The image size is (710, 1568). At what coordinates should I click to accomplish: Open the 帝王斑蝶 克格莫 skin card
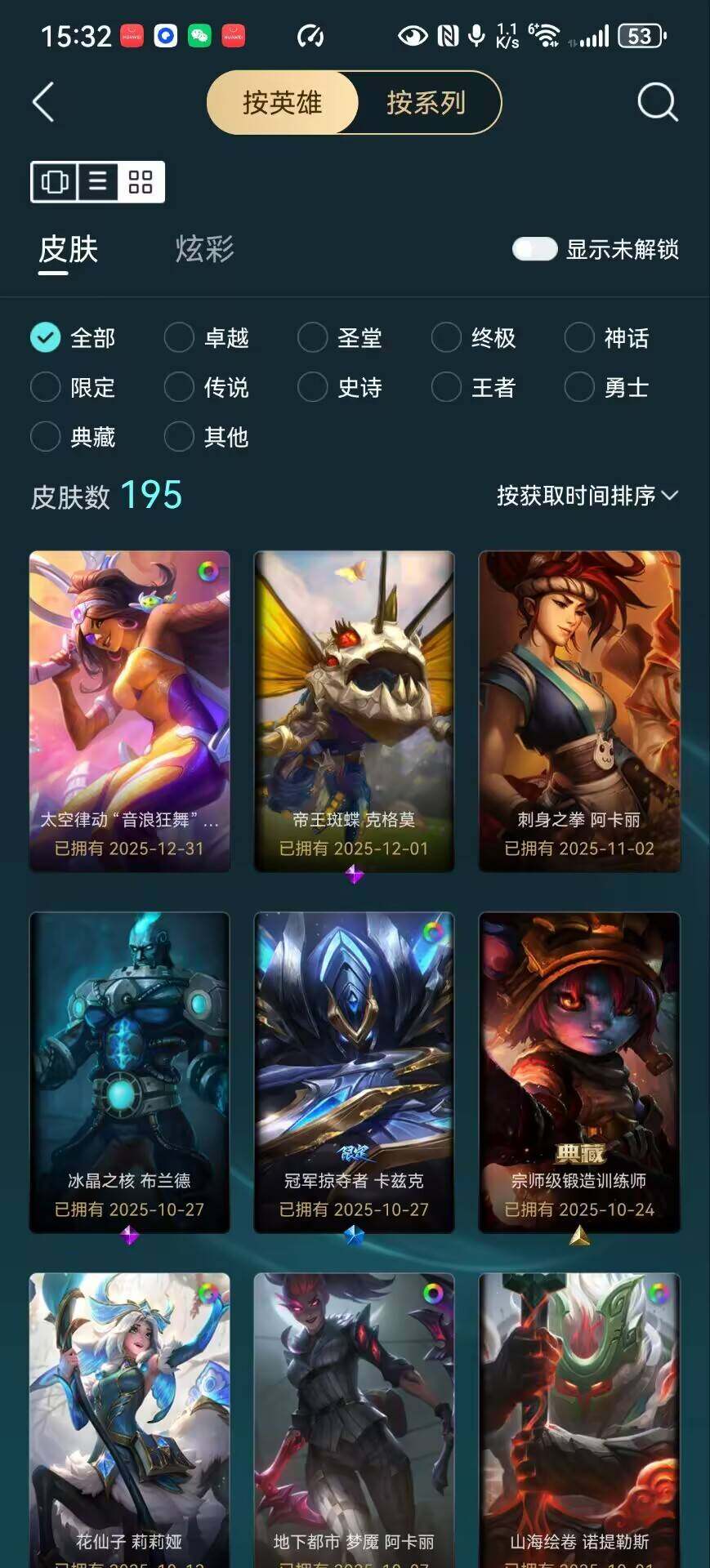(x=354, y=710)
